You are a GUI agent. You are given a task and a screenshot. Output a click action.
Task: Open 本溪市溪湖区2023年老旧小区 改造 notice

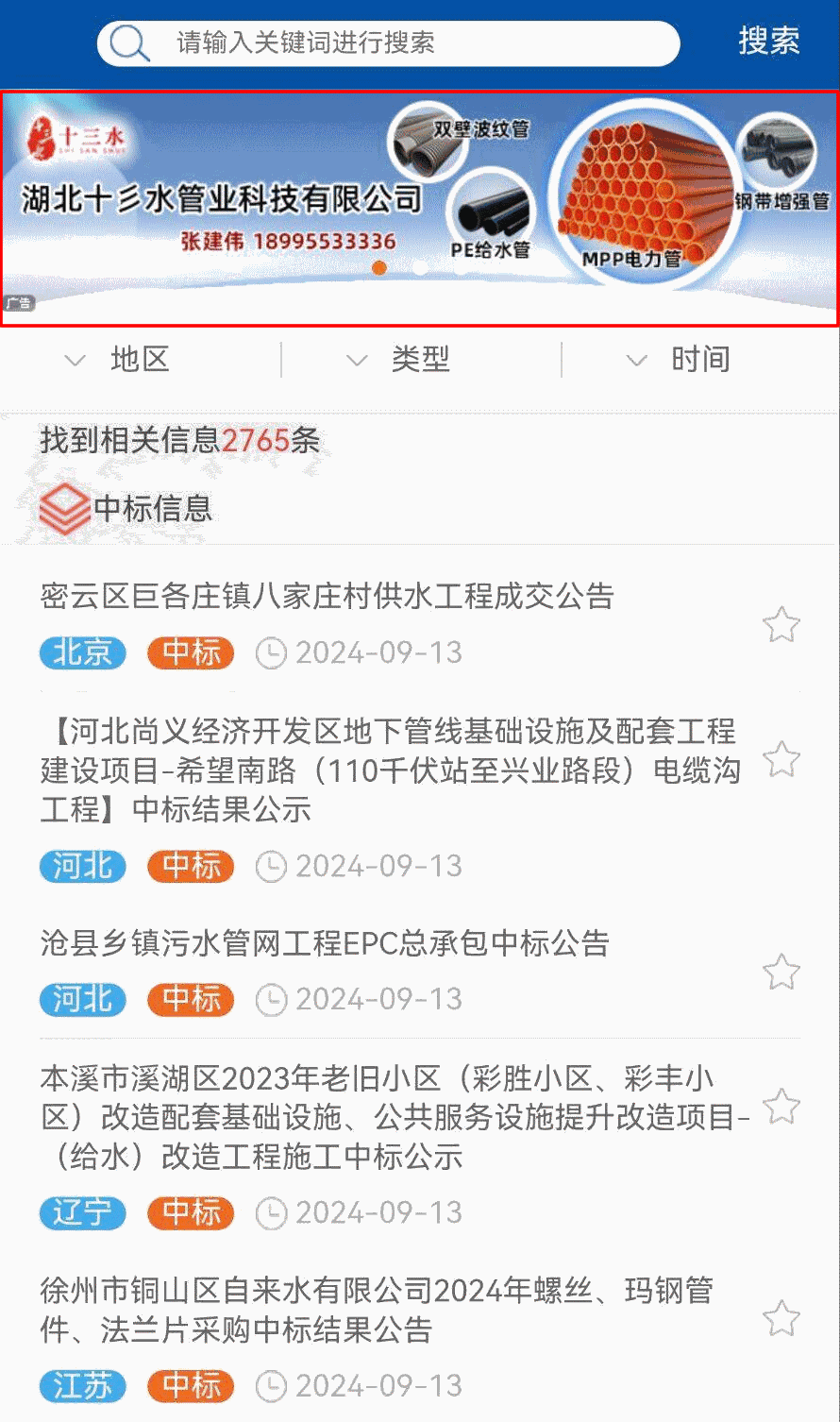point(387,1117)
